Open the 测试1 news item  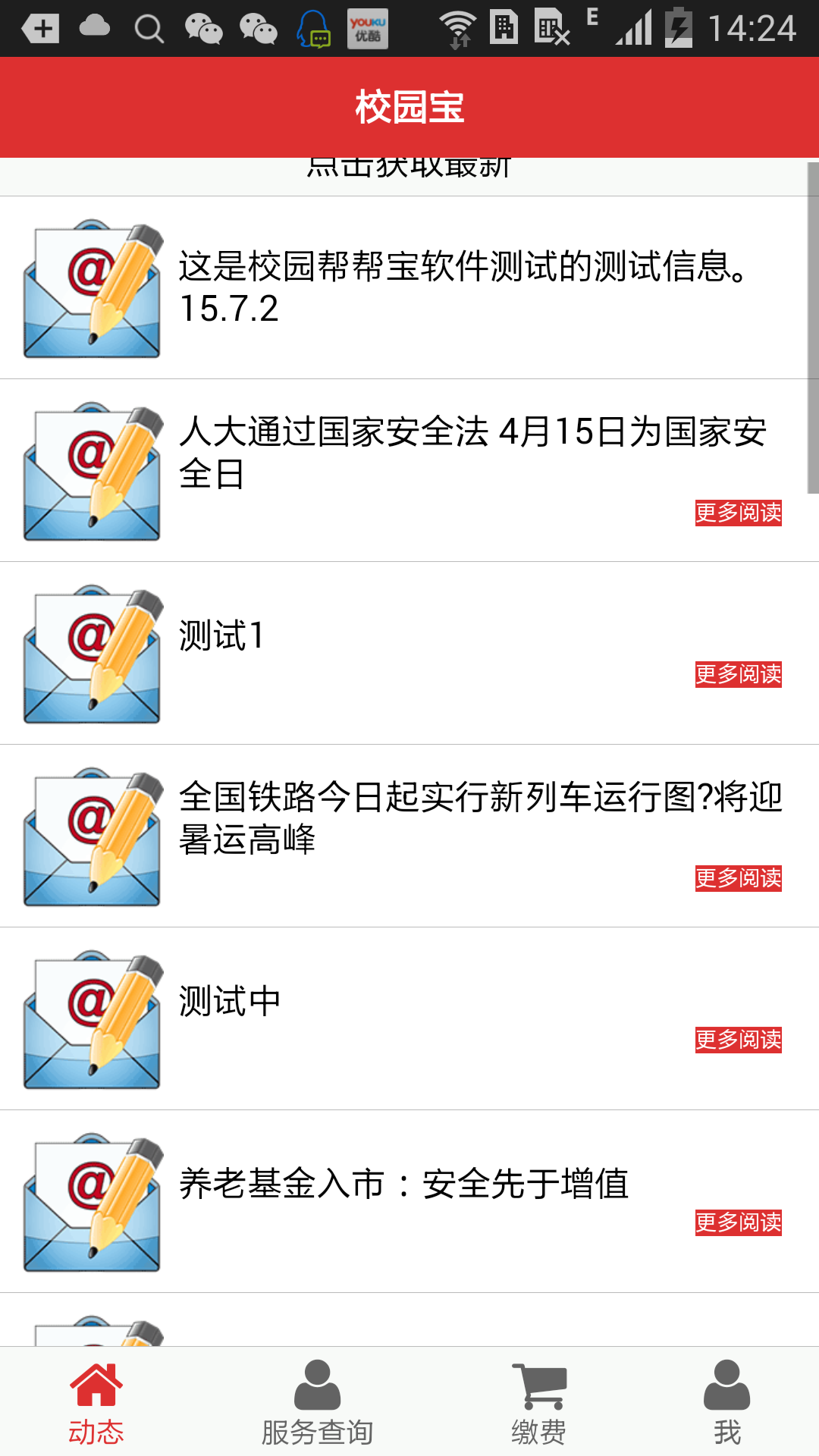[x=221, y=635]
